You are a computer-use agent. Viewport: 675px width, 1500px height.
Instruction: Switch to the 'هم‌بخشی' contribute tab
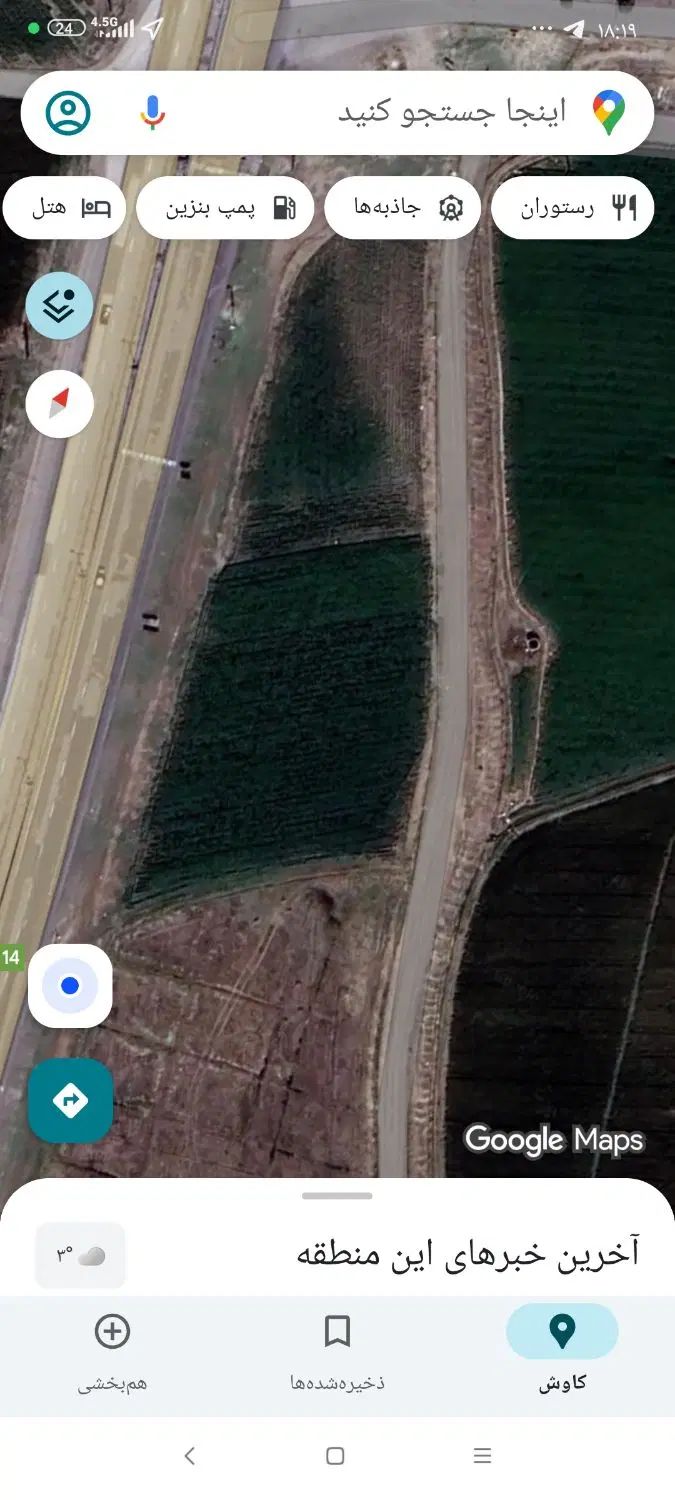[x=112, y=1348]
